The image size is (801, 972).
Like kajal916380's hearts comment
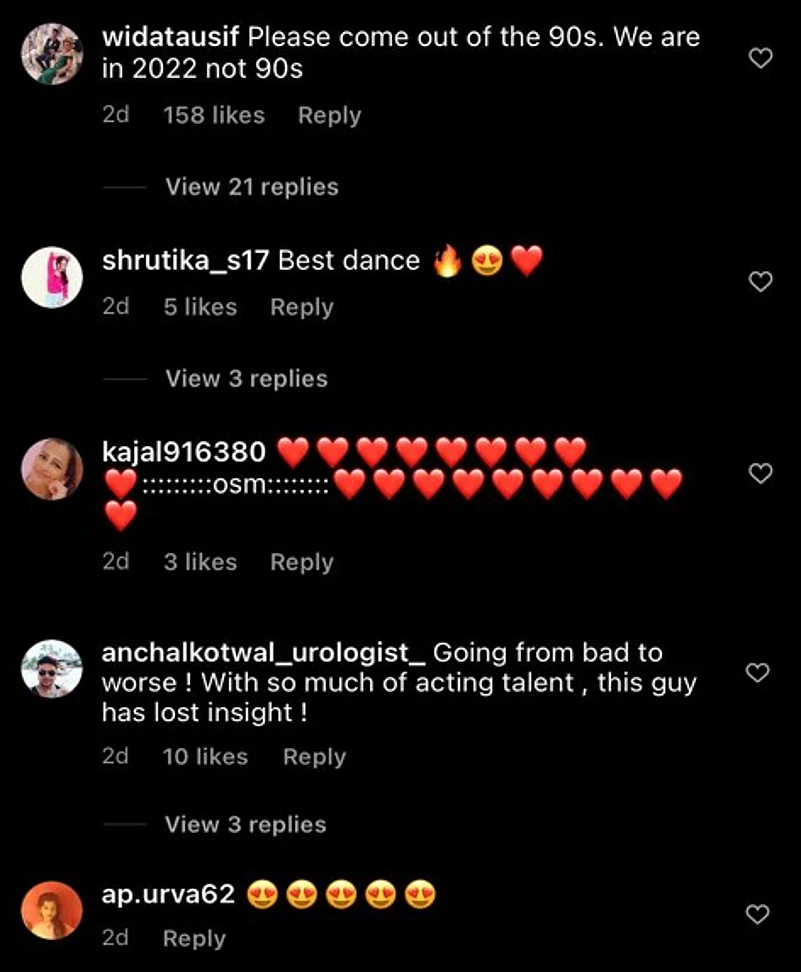(x=761, y=472)
